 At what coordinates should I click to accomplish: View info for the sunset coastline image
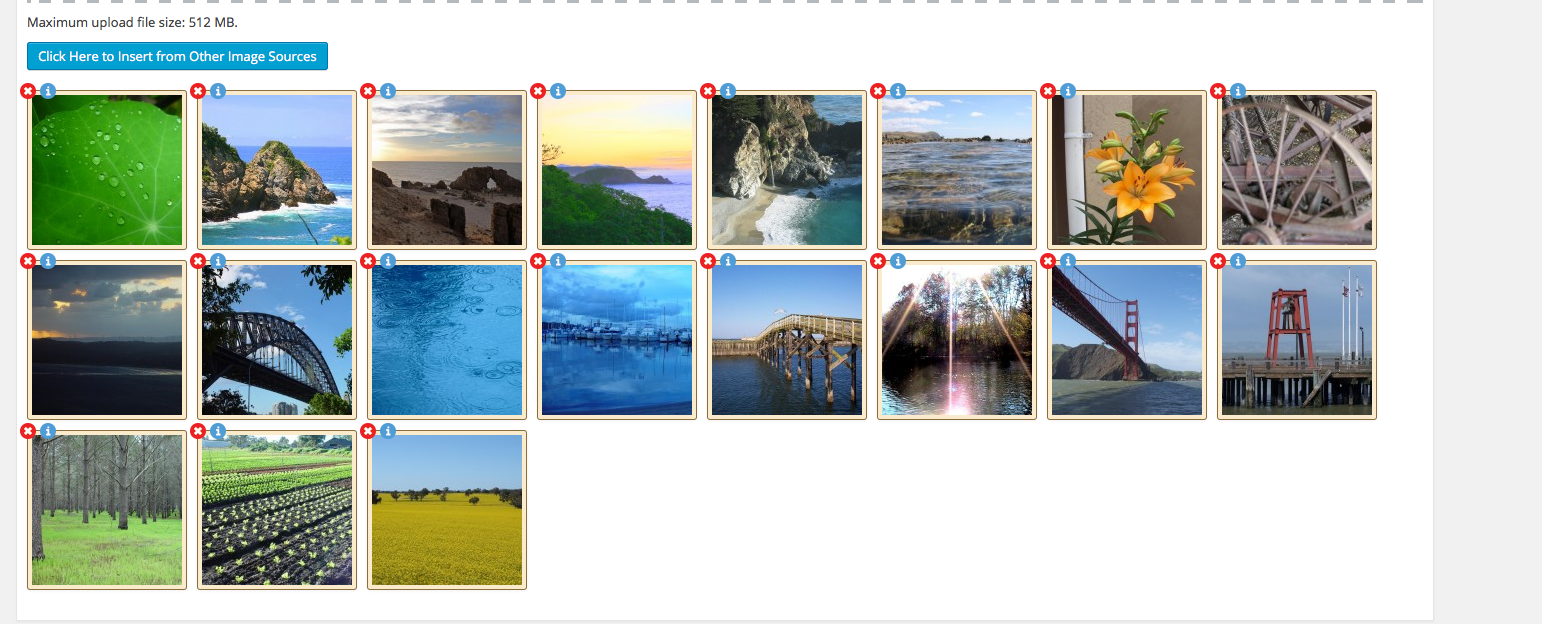tap(558, 91)
